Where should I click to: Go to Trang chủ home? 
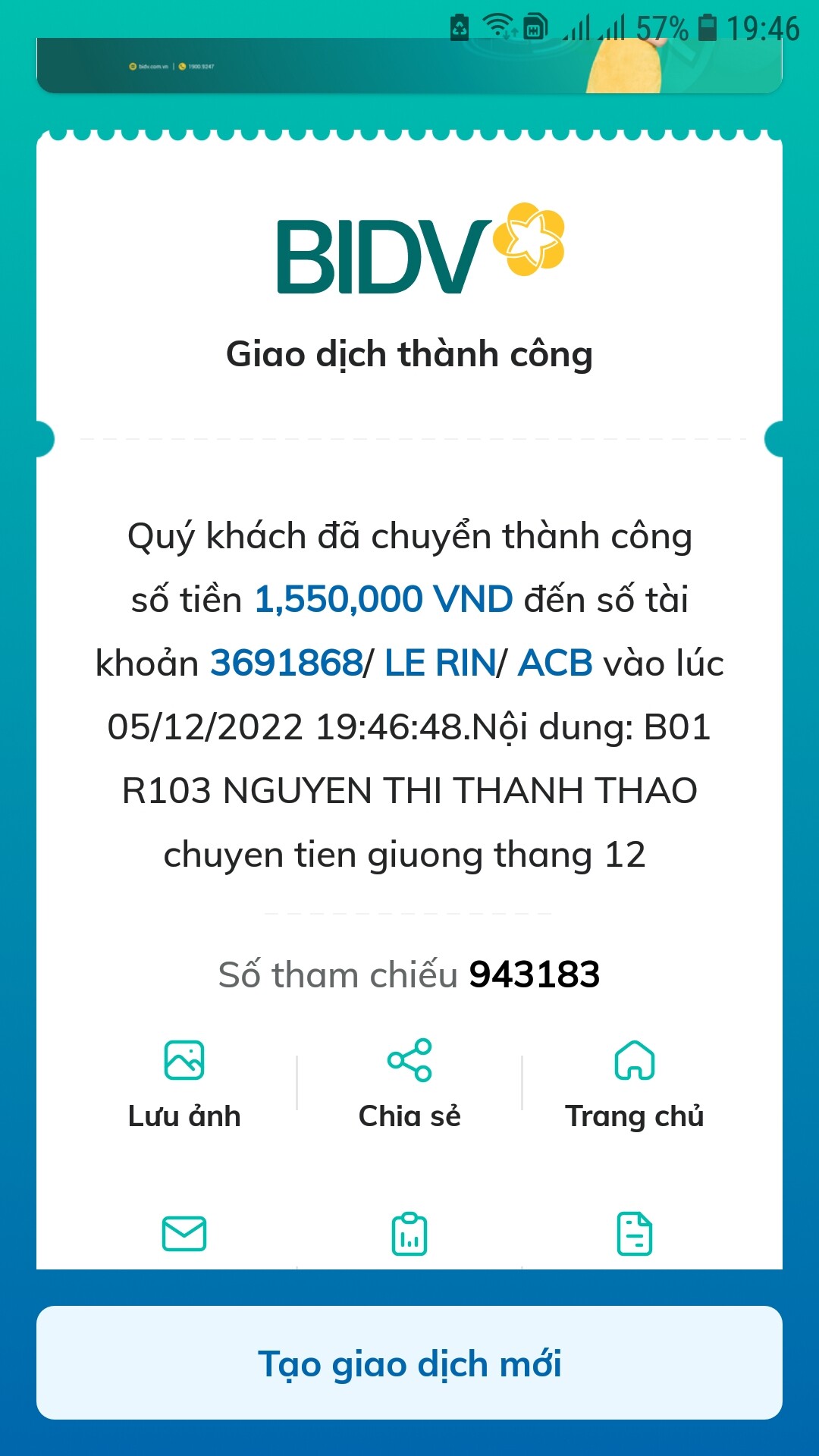pyautogui.click(x=635, y=1083)
